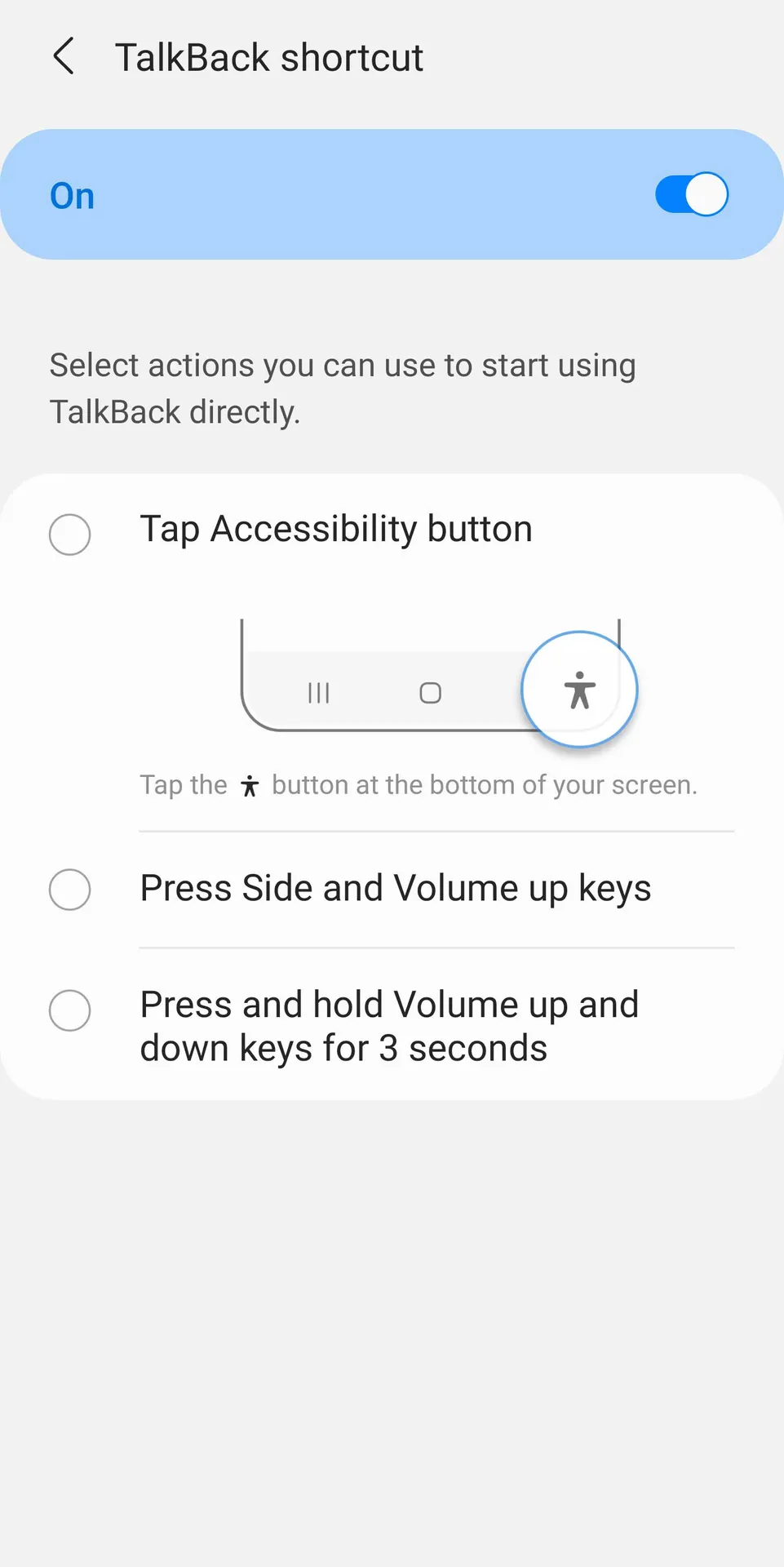Turn off the TalkBack shortcut switch
The width and height of the screenshot is (784, 1567).
coord(692,195)
